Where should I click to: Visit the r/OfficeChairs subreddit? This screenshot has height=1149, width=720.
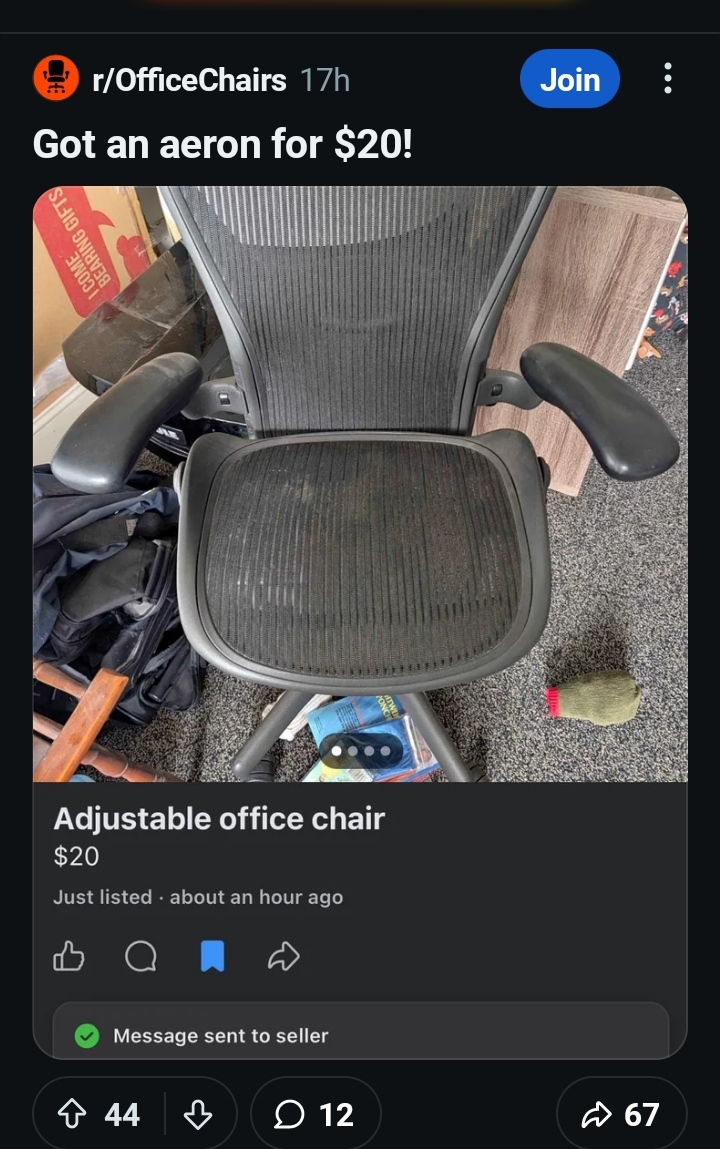(189, 80)
